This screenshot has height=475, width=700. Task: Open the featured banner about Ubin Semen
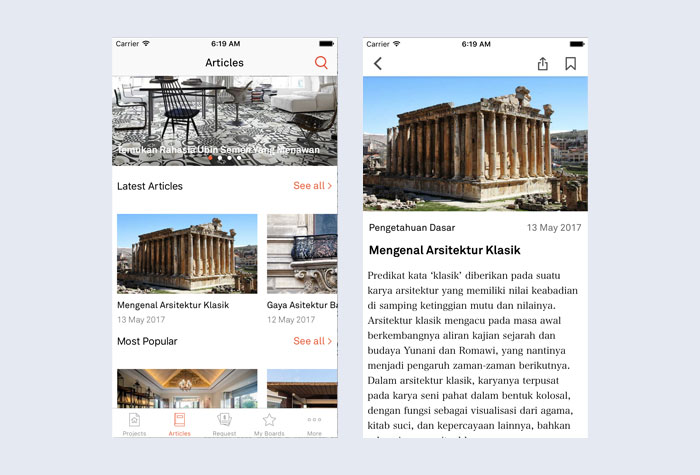click(224, 120)
